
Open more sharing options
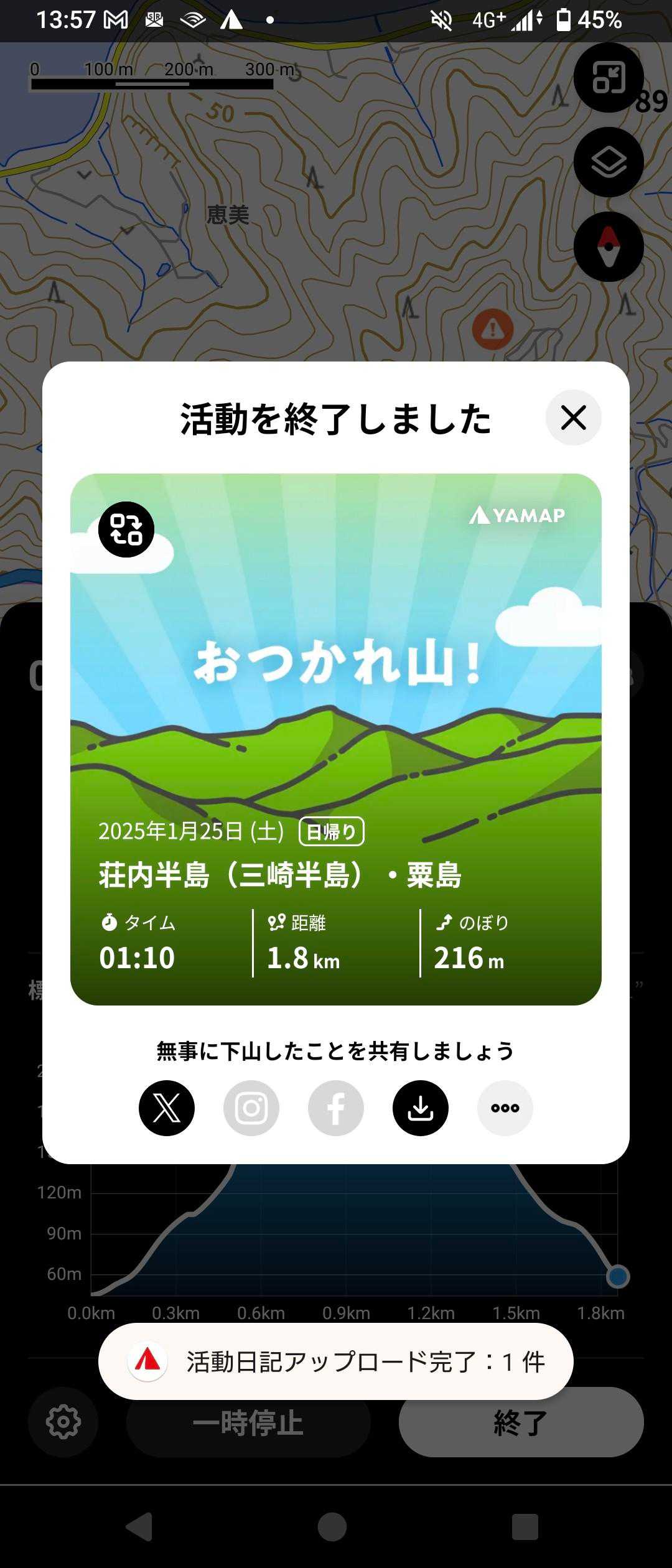505,1108
